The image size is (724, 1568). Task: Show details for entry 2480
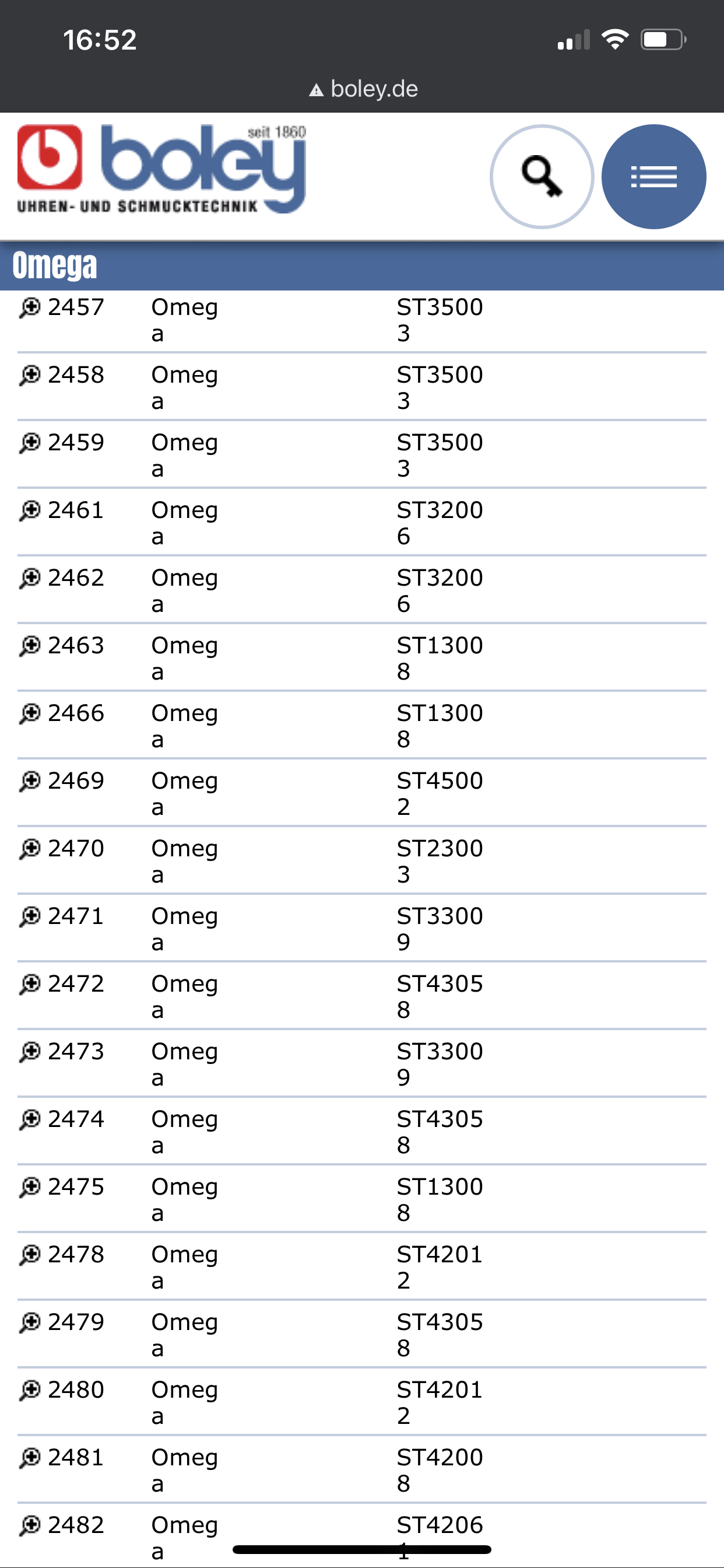click(30, 1389)
